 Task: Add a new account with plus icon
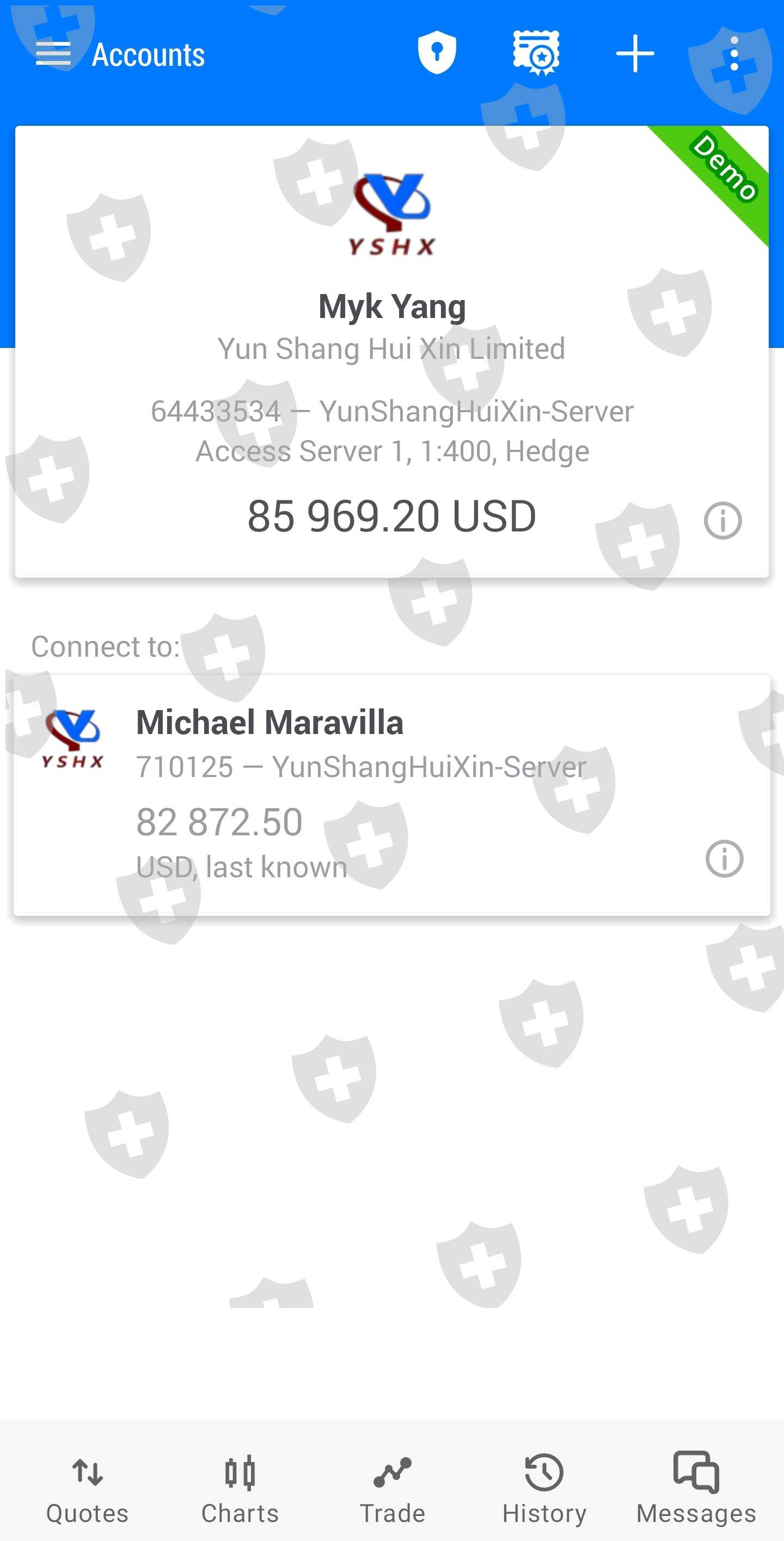coord(634,54)
